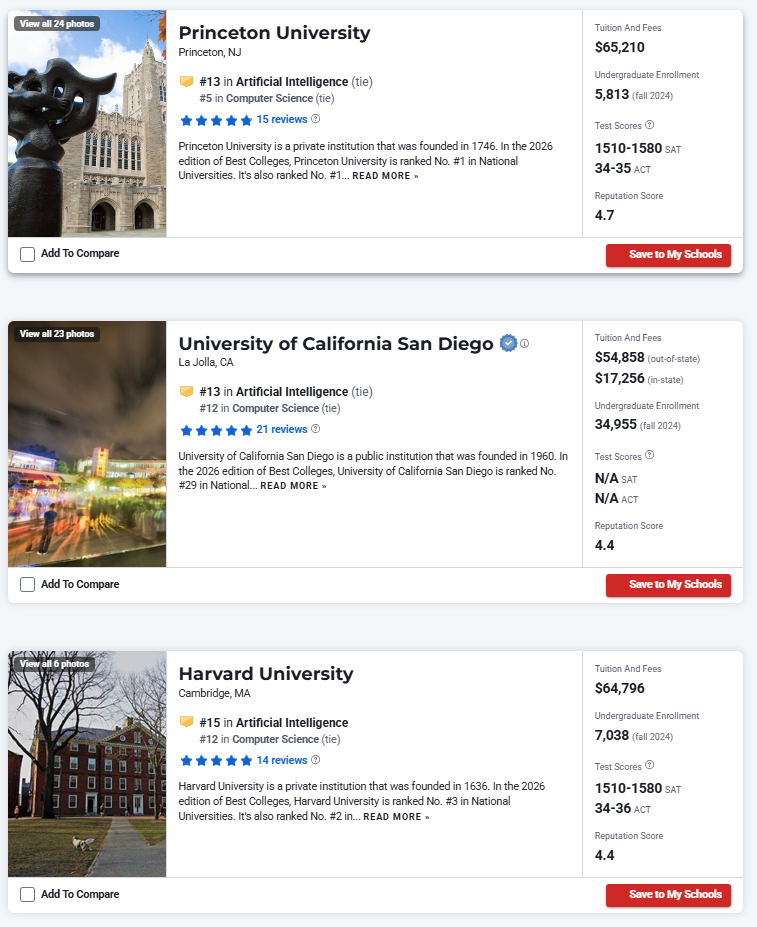Viewport: 757px width, 927px height.
Task: Expand Harvard description with Read More
Action: coord(396,817)
